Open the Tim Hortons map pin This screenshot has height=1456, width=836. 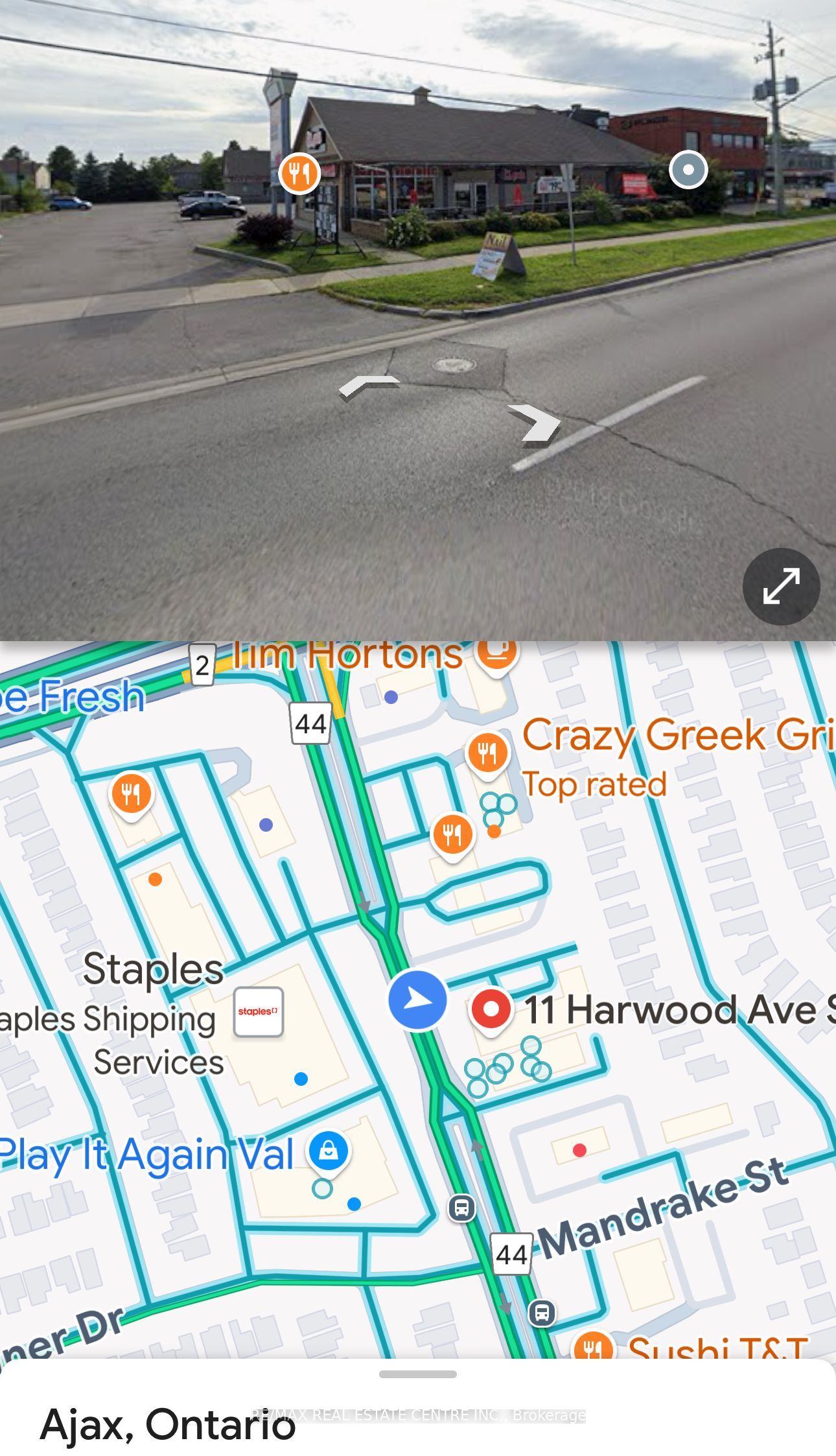tap(496, 653)
